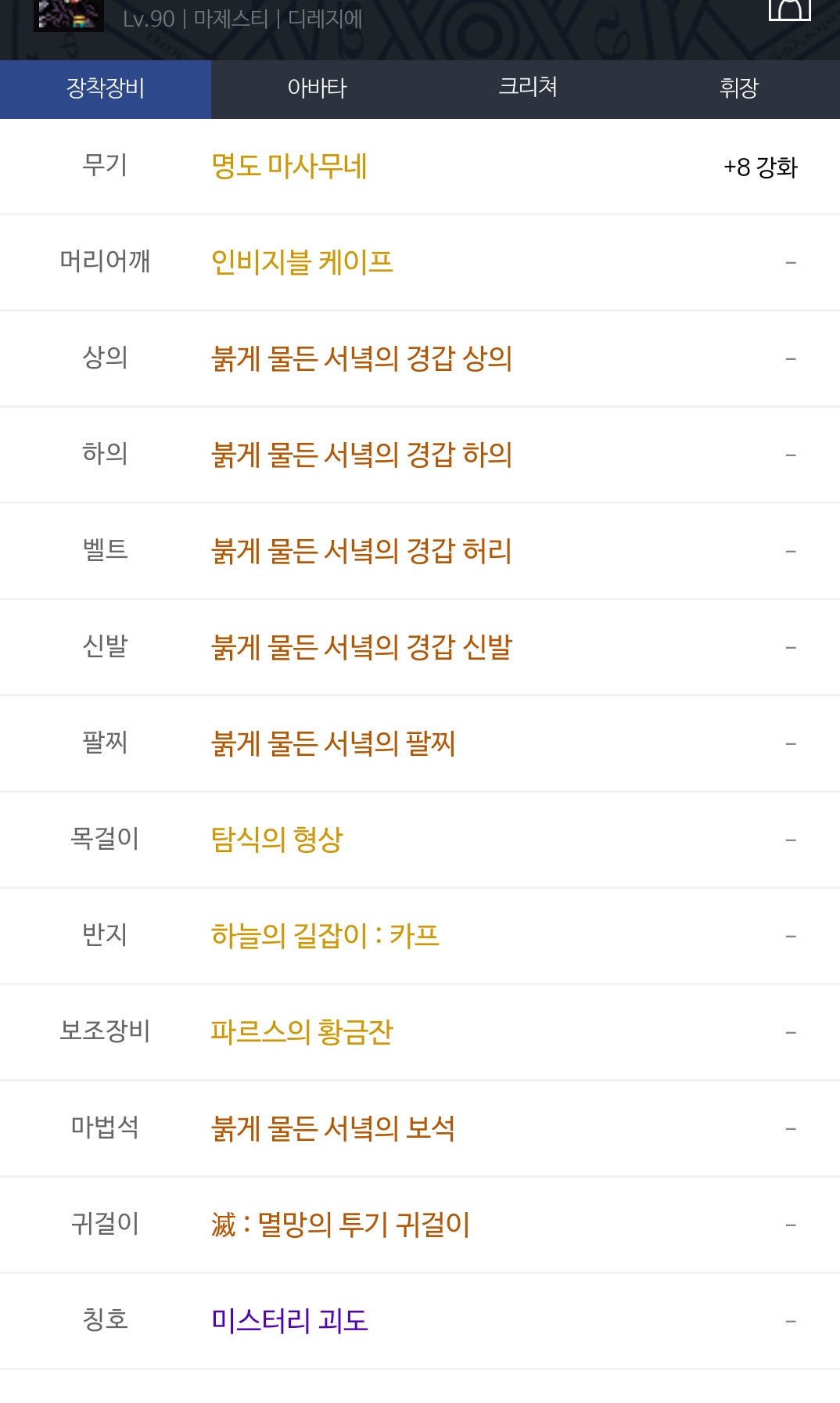View bracelet 붉게 물든 서녘의 팔찌
Image resolution: width=840 pixels, height=1403 pixels.
pyautogui.click(x=333, y=743)
